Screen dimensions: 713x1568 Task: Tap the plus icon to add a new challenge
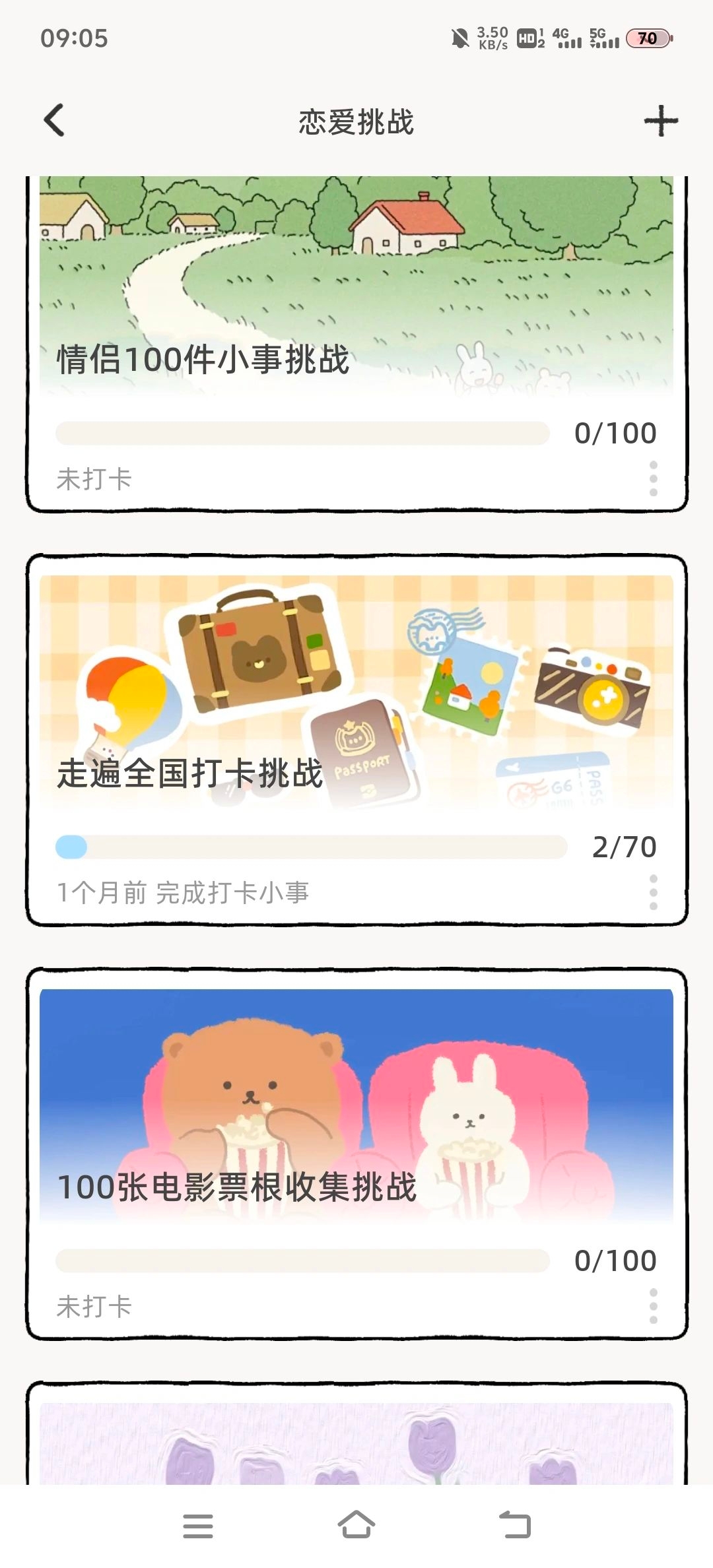click(x=661, y=120)
